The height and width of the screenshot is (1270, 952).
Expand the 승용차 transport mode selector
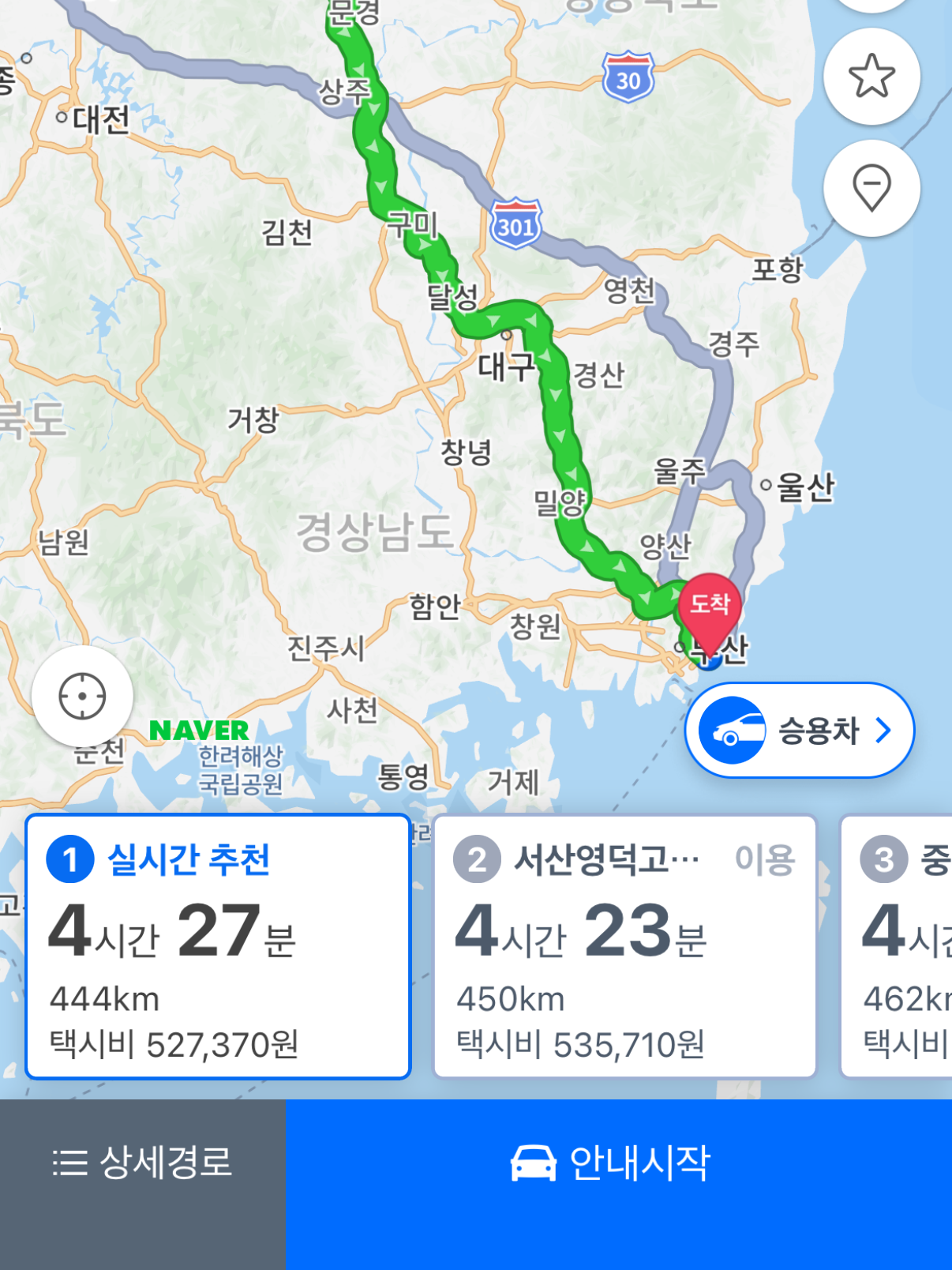(799, 730)
